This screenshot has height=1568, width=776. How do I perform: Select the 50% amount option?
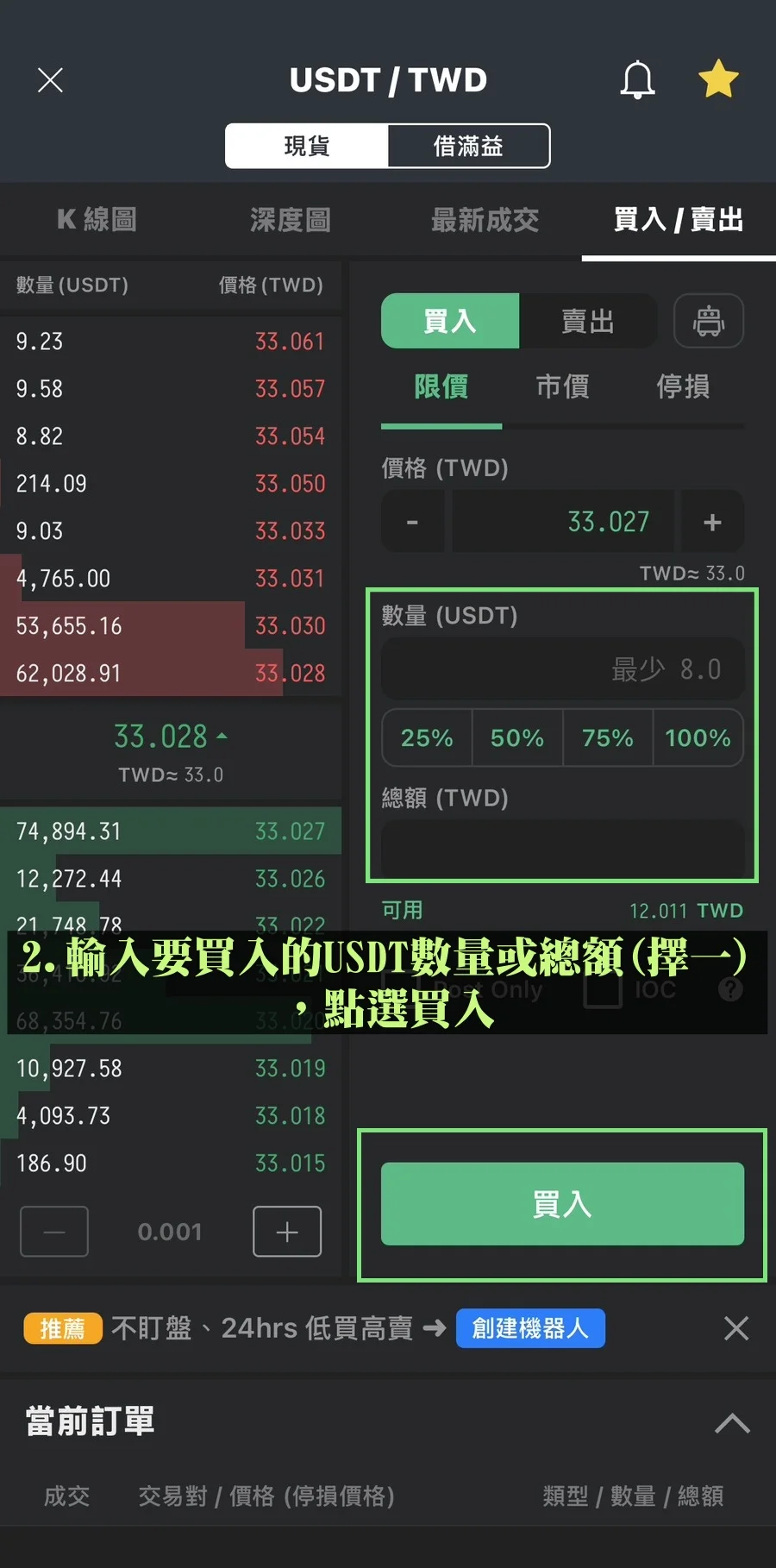tap(516, 737)
